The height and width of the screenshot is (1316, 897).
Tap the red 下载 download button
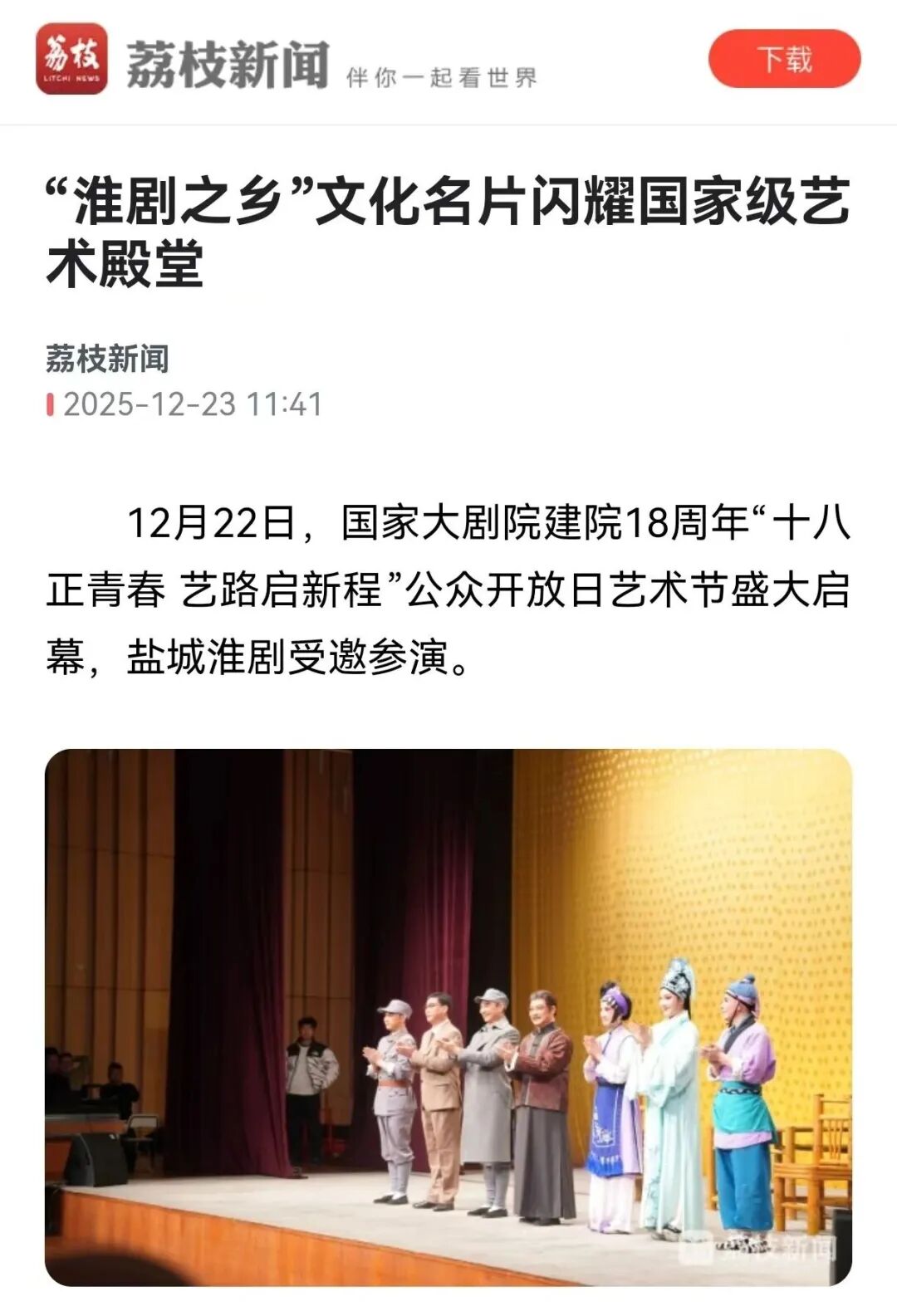[x=784, y=60]
